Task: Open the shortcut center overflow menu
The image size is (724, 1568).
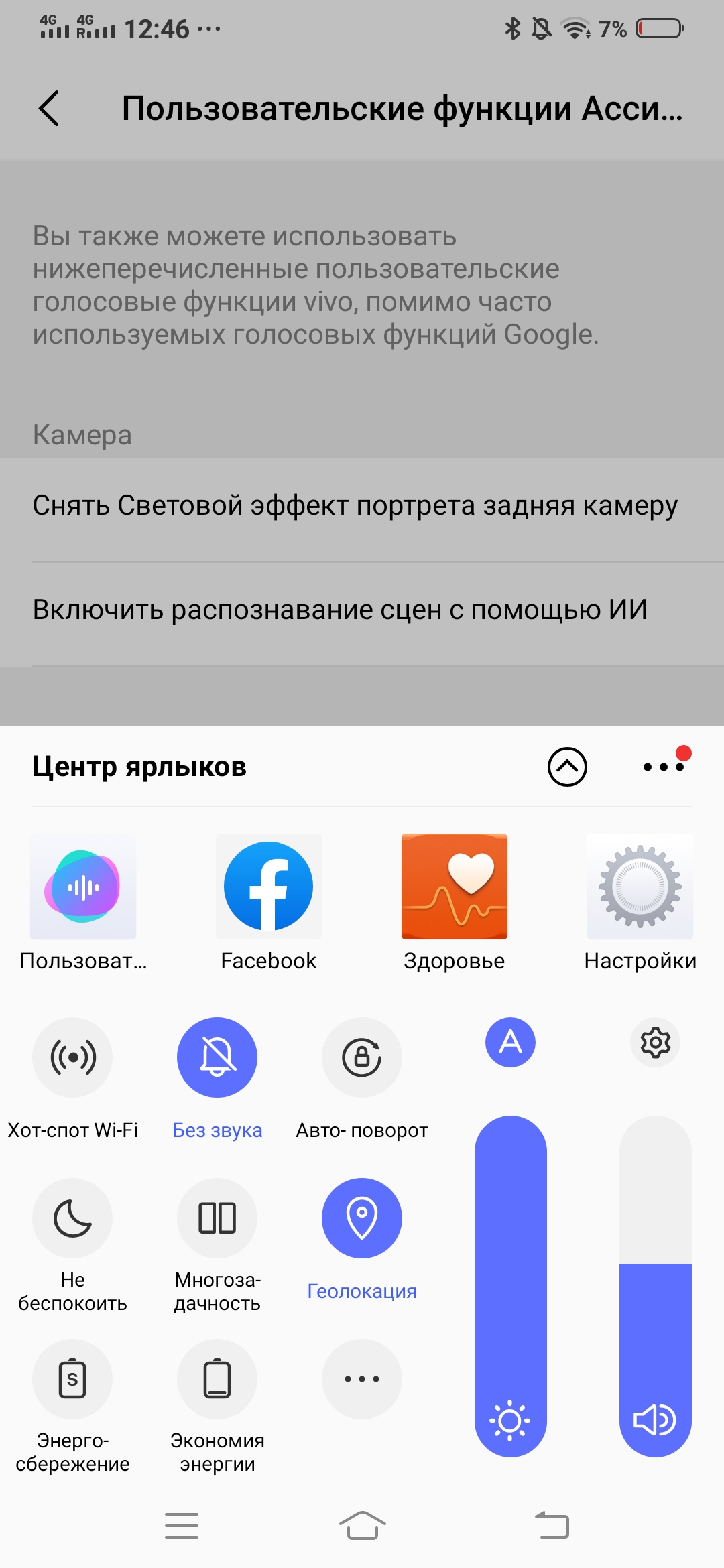Action: tap(664, 767)
